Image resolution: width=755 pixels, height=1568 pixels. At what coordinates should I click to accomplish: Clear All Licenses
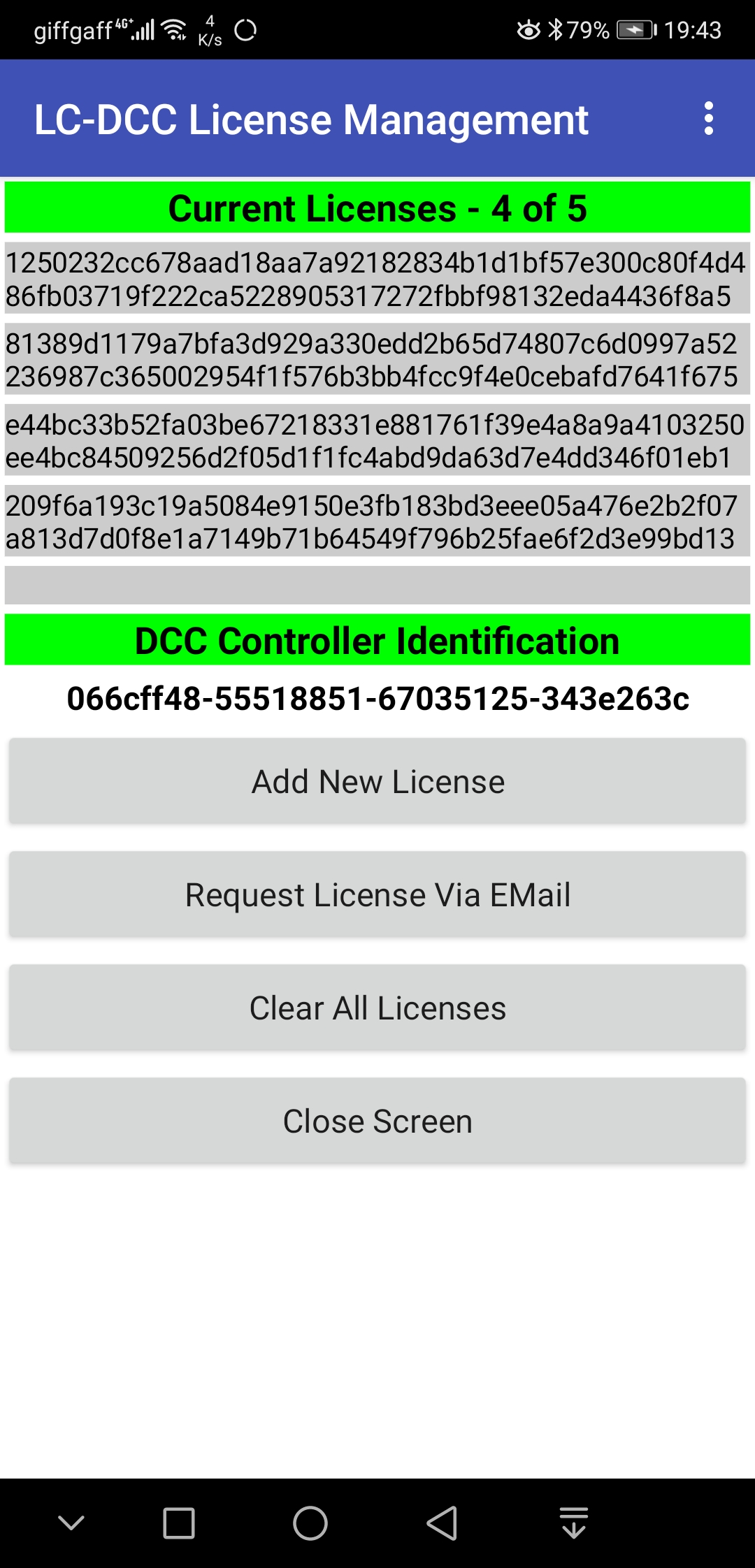[377, 1008]
